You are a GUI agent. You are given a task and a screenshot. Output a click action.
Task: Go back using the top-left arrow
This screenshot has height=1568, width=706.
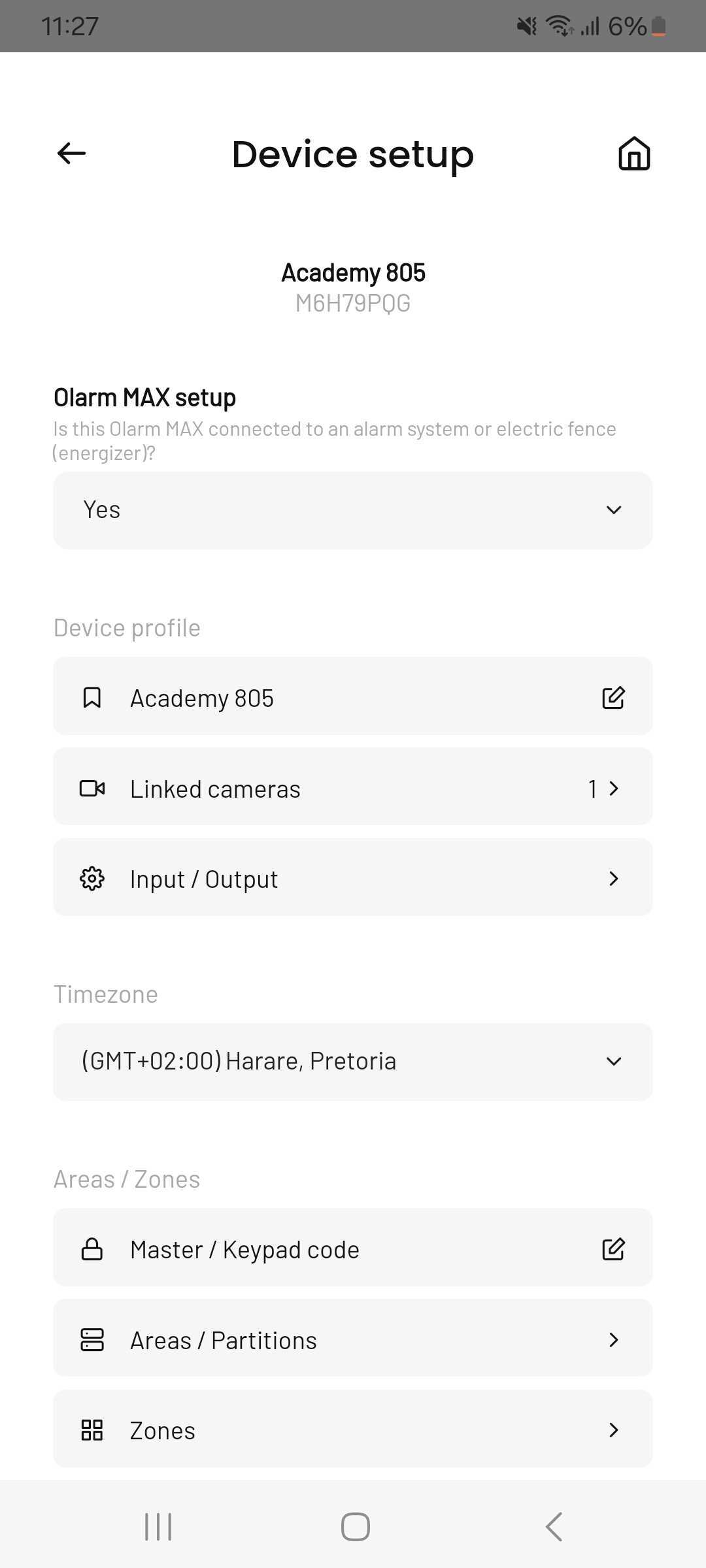71,154
